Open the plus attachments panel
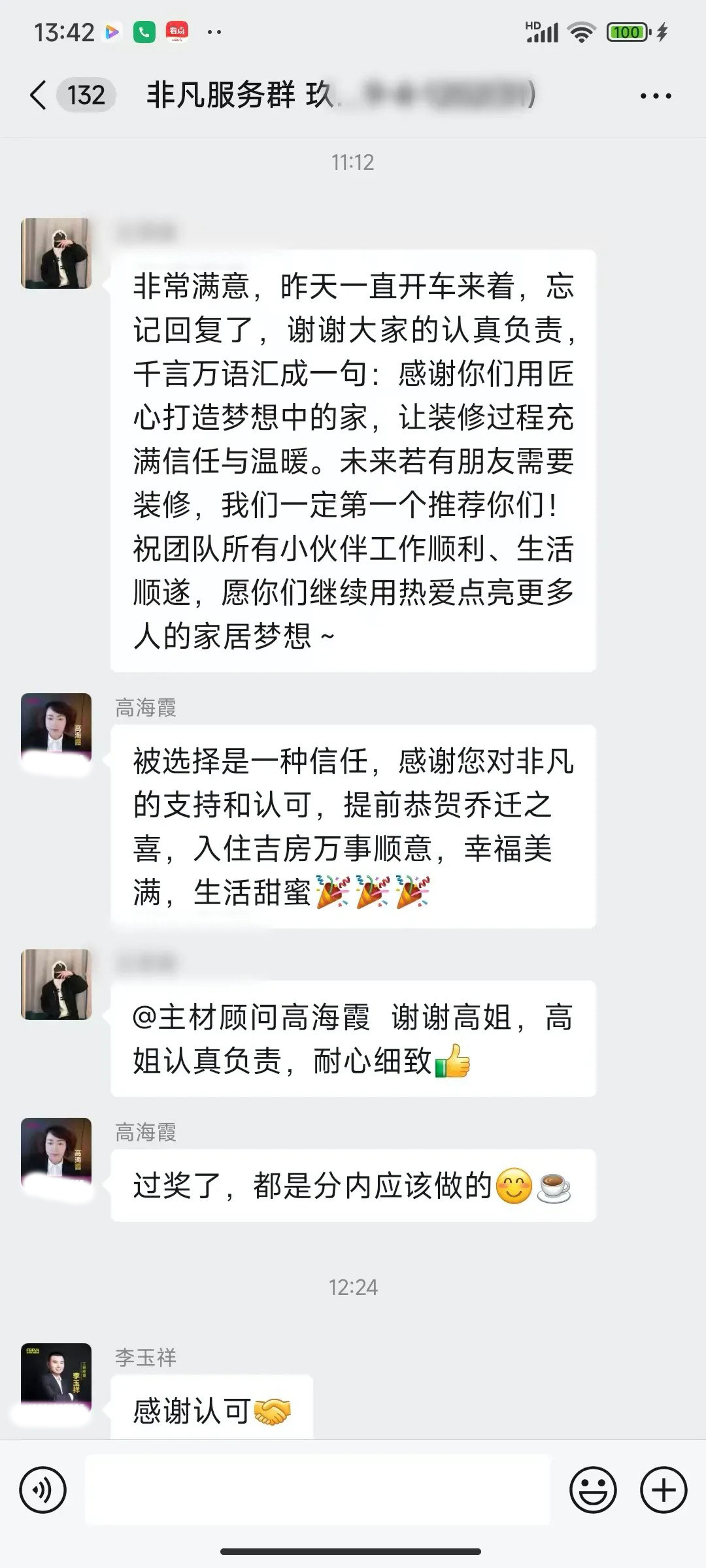Viewport: 706px width, 1568px height. (664, 1490)
